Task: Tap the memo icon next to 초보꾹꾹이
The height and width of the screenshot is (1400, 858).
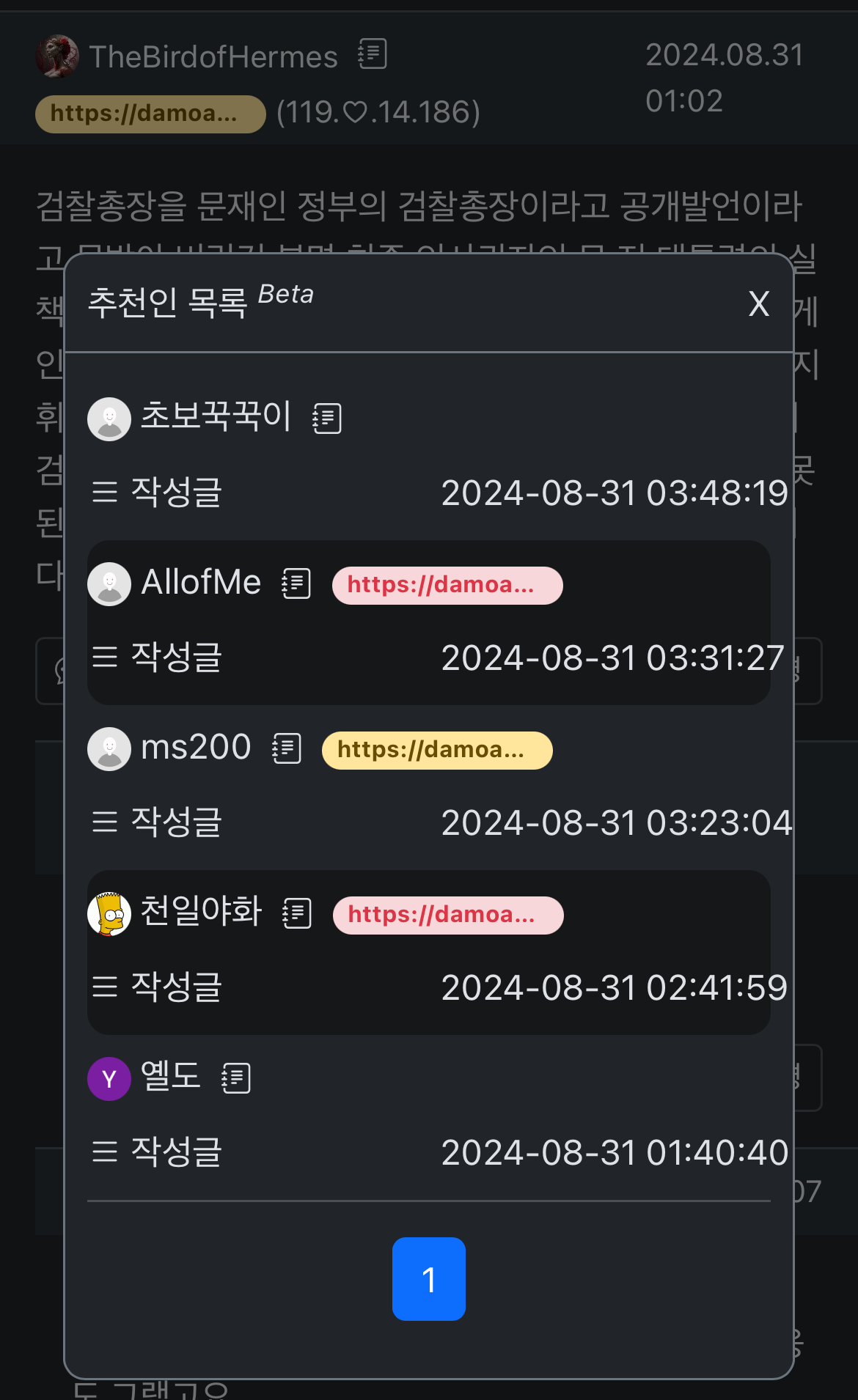Action: 327,419
